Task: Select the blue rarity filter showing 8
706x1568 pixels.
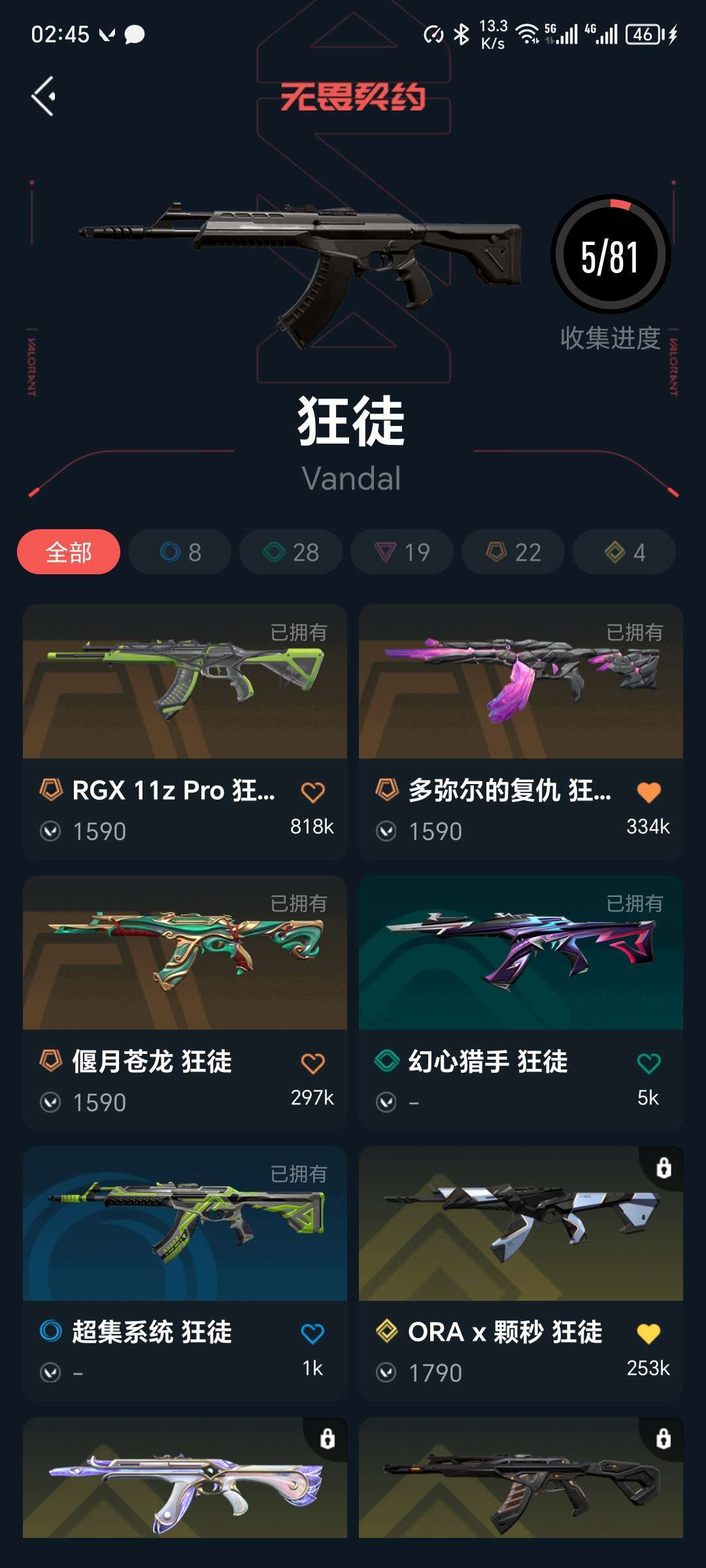Action: point(178,552)
